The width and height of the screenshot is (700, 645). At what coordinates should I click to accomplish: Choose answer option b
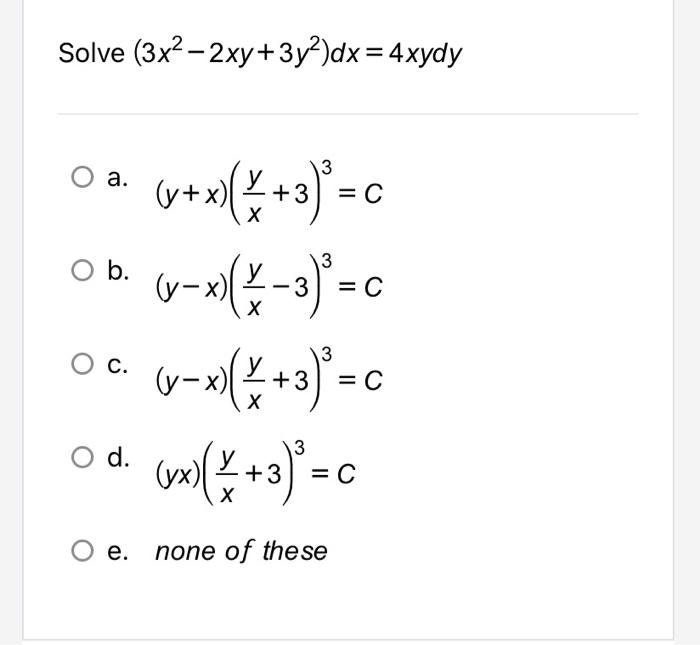coord(82,272)
